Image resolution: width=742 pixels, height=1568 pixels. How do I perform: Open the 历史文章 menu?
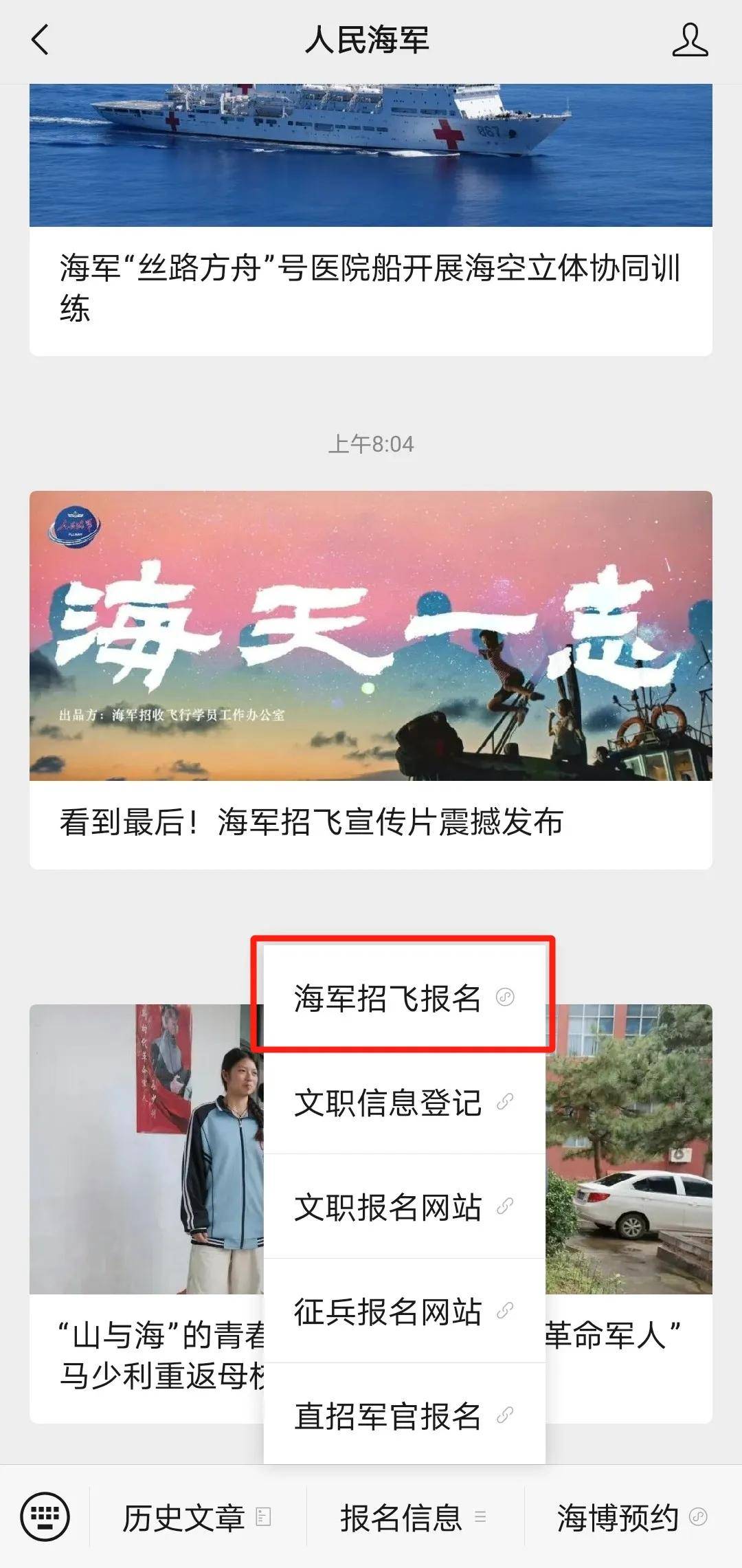pos(196,1518)
